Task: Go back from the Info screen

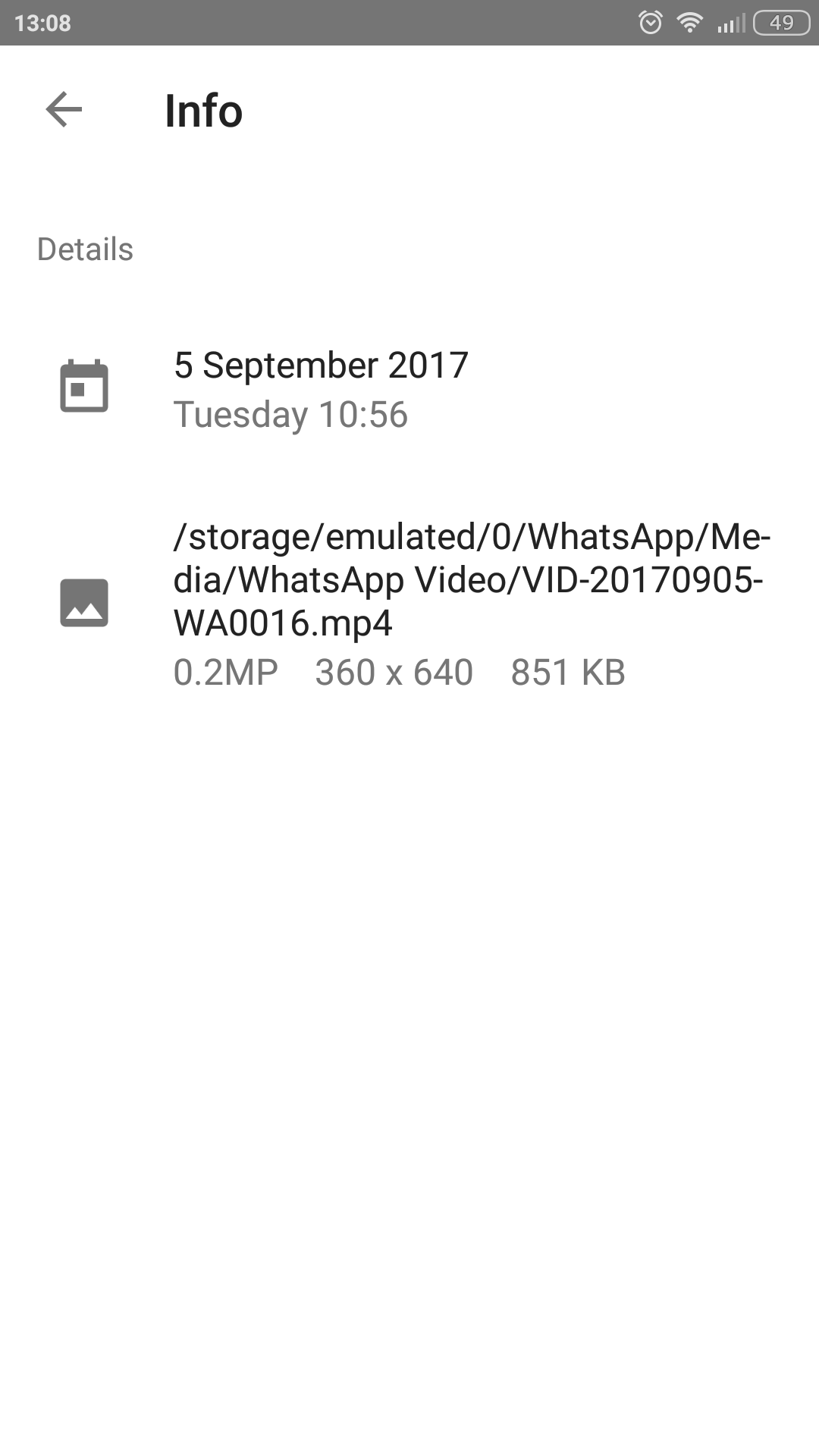Action: click(64, 110)
